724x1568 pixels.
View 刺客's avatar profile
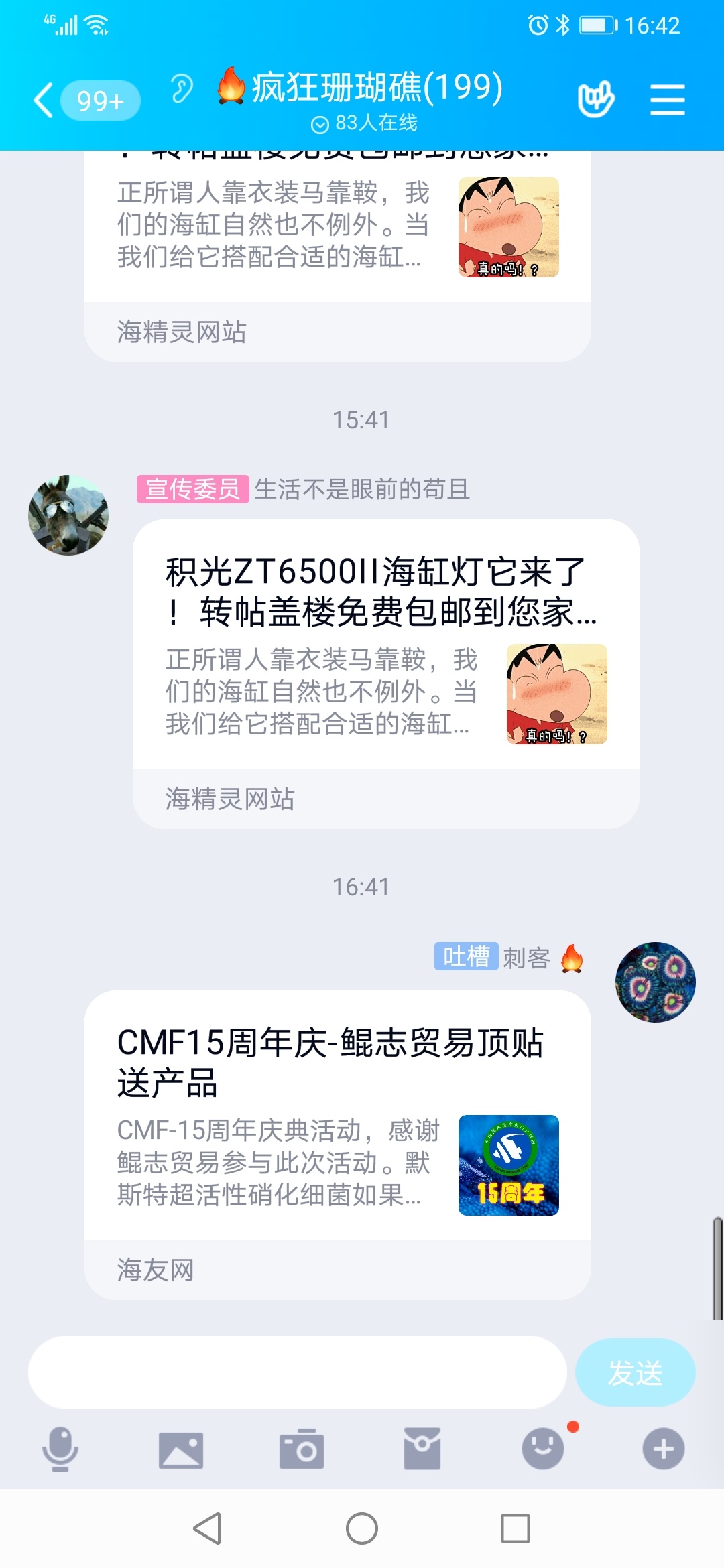655,982
